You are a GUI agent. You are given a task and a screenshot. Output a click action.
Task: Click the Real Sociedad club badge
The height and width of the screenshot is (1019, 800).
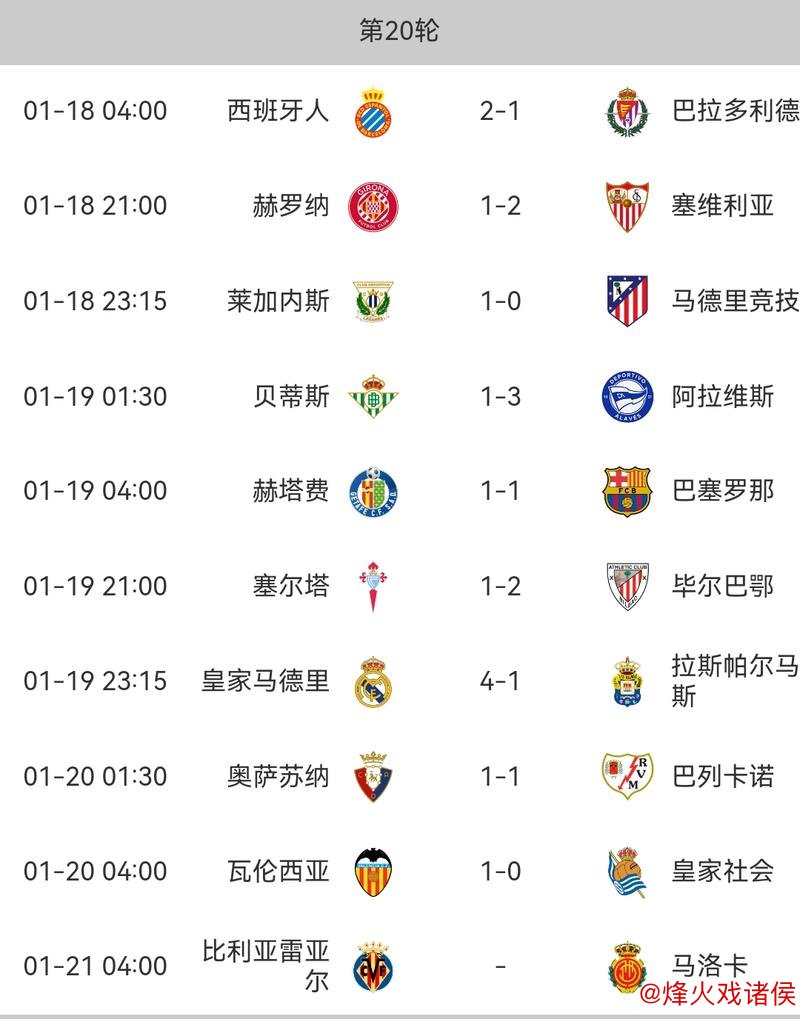[625, 870]
